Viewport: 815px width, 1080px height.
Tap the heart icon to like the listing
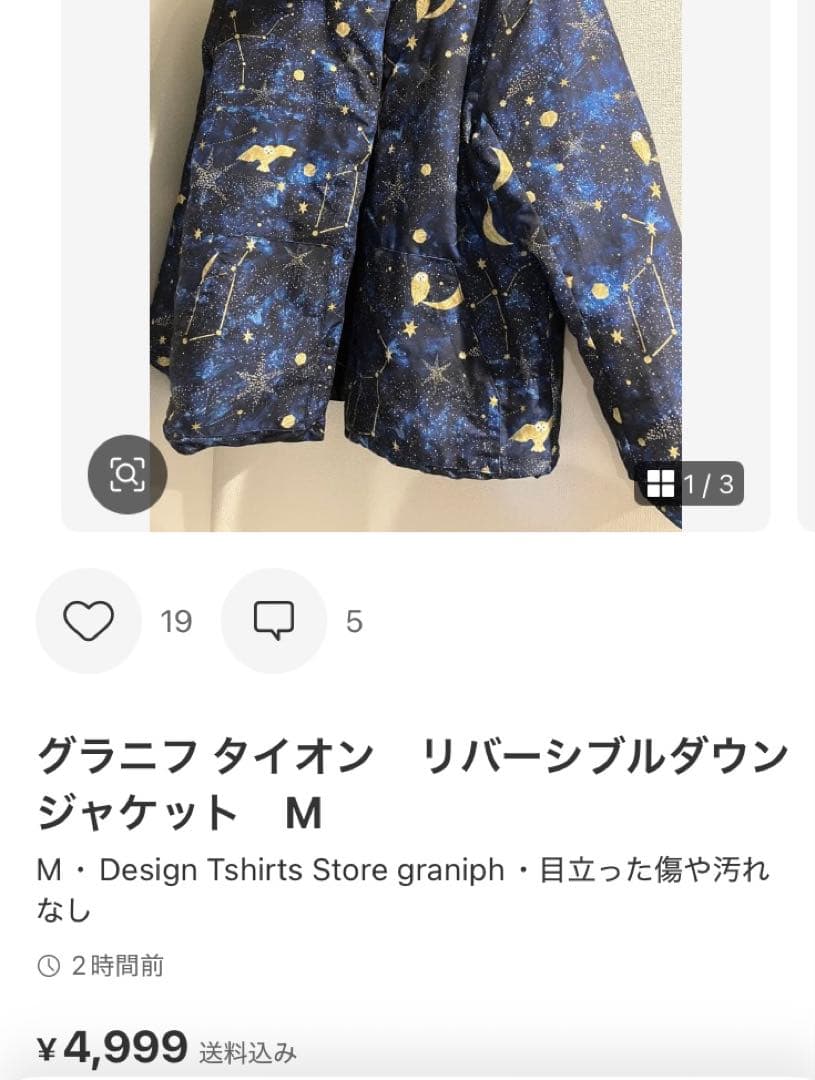click(x=87, y=620)
